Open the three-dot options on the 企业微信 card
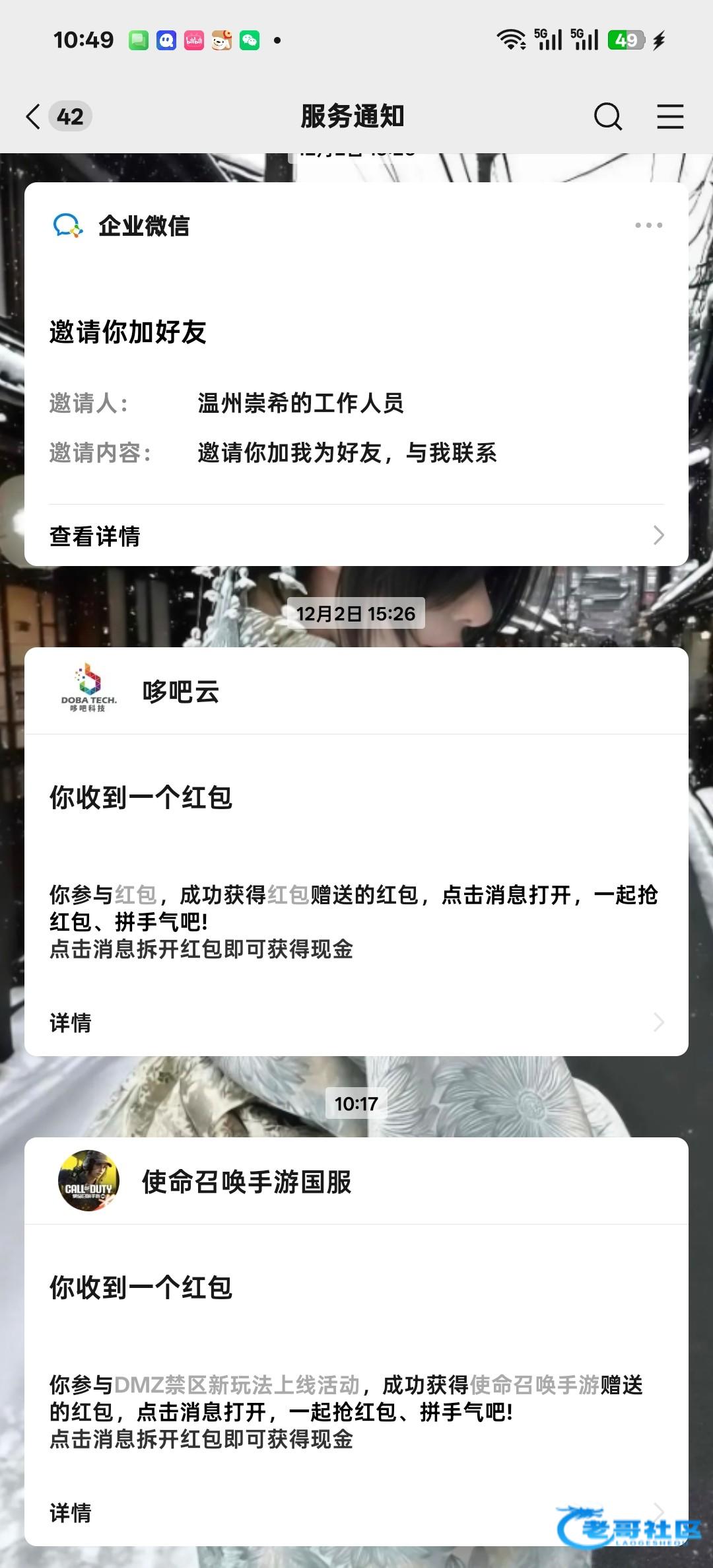 coord(648,225)
